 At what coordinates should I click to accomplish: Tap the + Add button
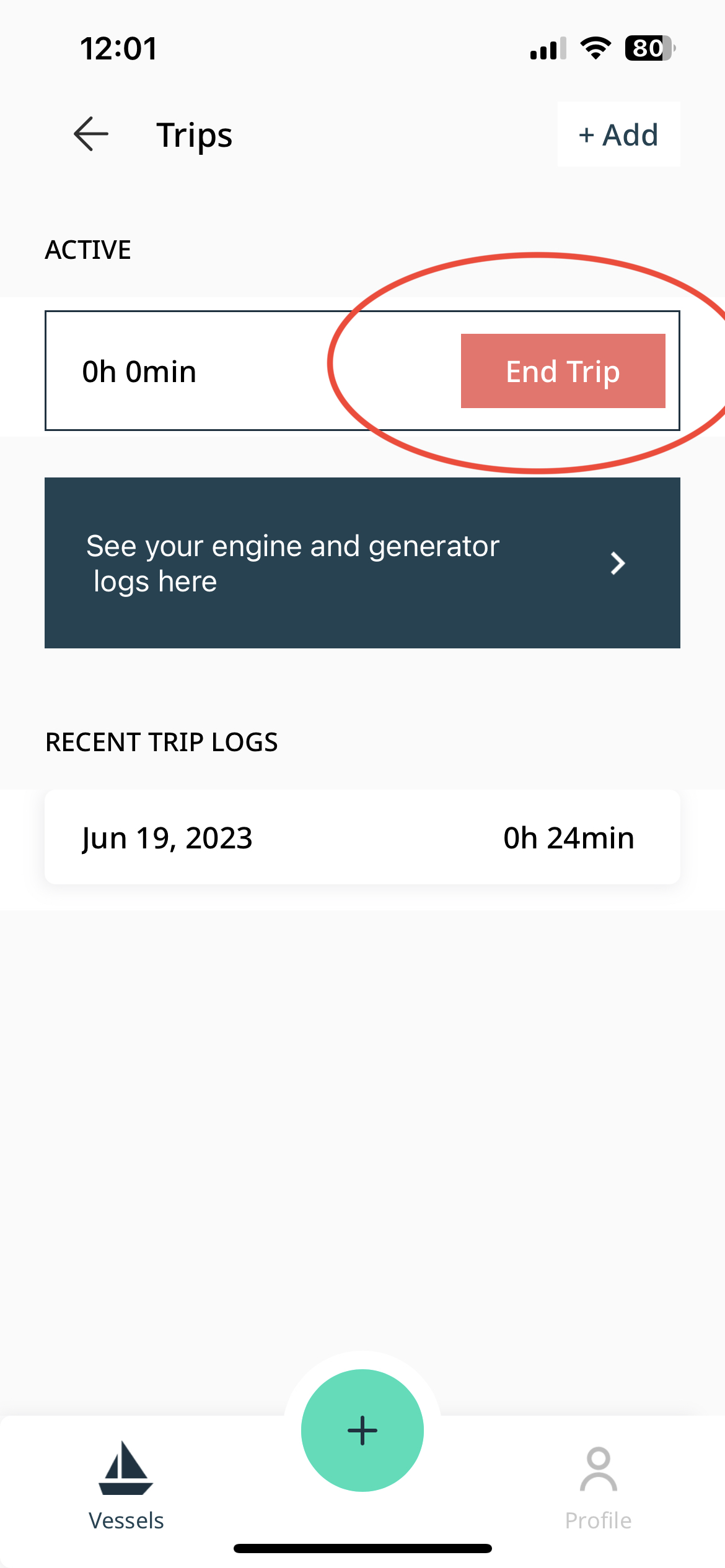(618, 134)
